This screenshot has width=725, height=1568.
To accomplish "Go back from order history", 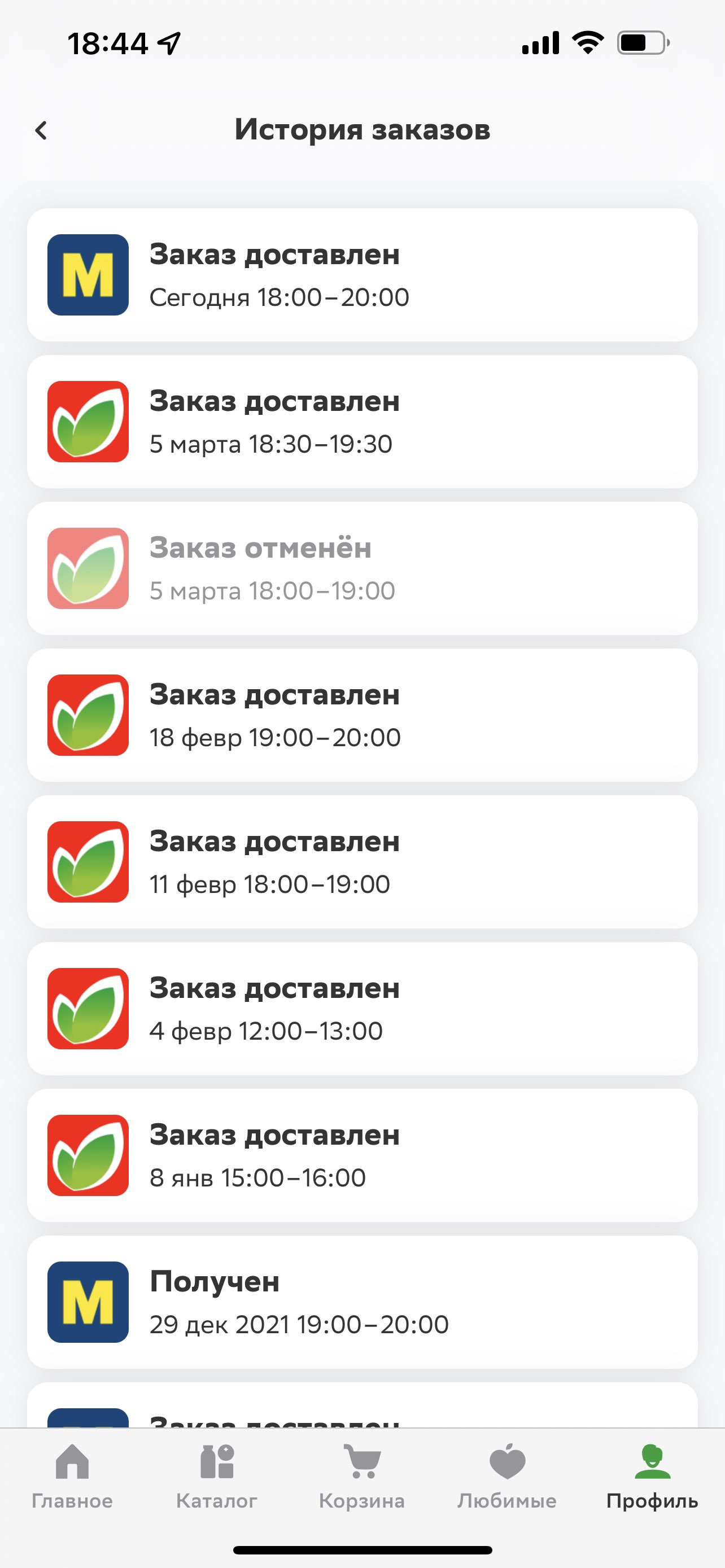I will pos(41,130).
